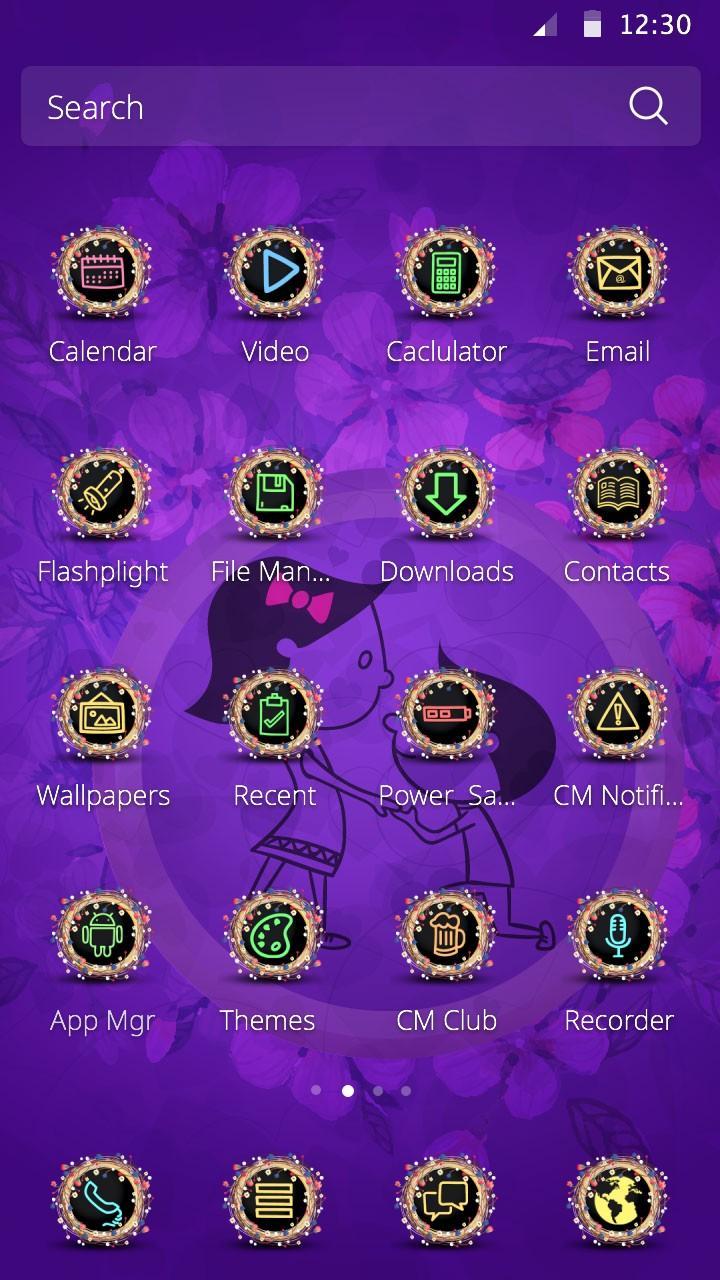Open the Recent app
Image resolution: width=720 pixels, height=1280 pixels.
(x=274, y=716)
